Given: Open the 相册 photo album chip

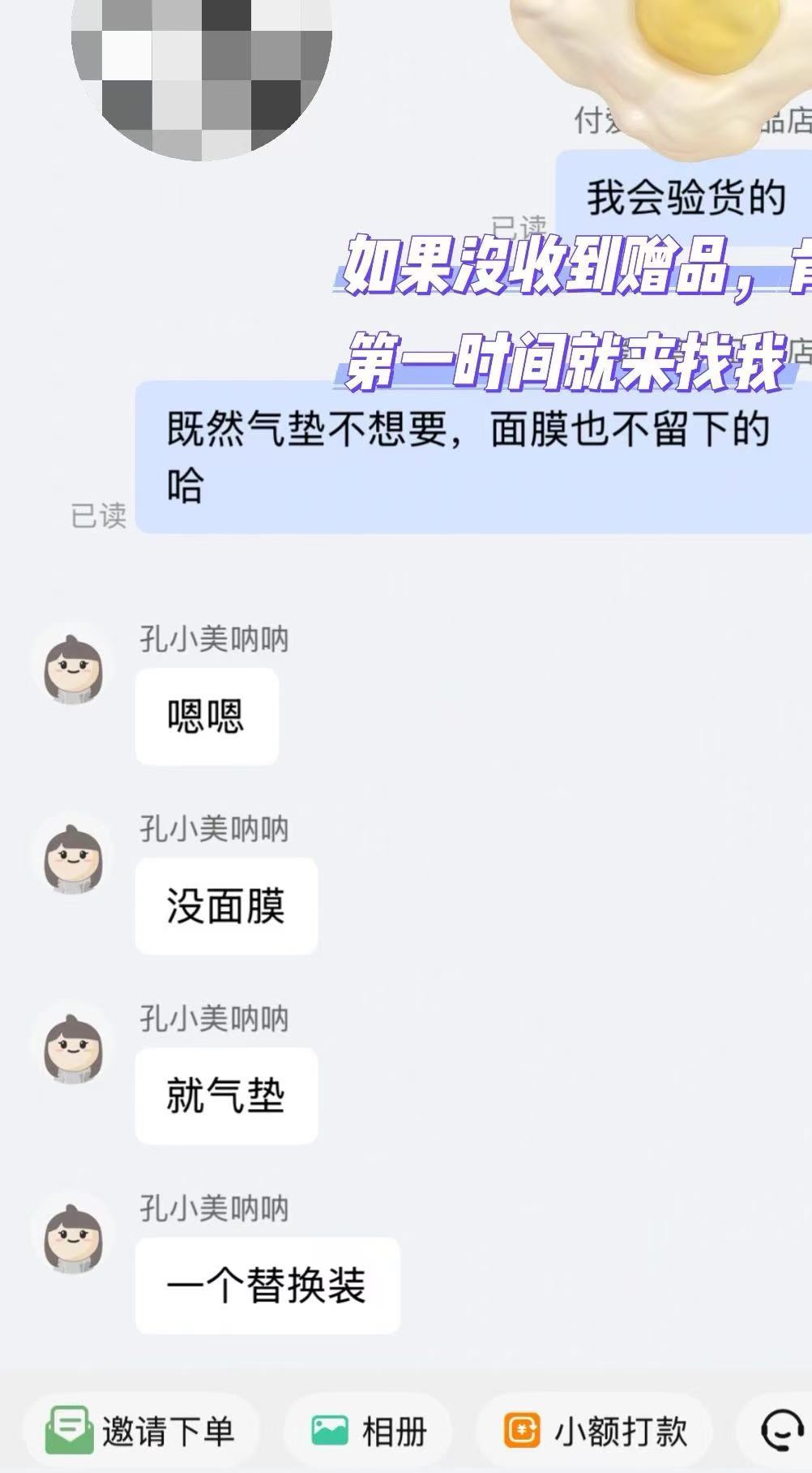Looking at the screenshot, I should [367, 1431].
